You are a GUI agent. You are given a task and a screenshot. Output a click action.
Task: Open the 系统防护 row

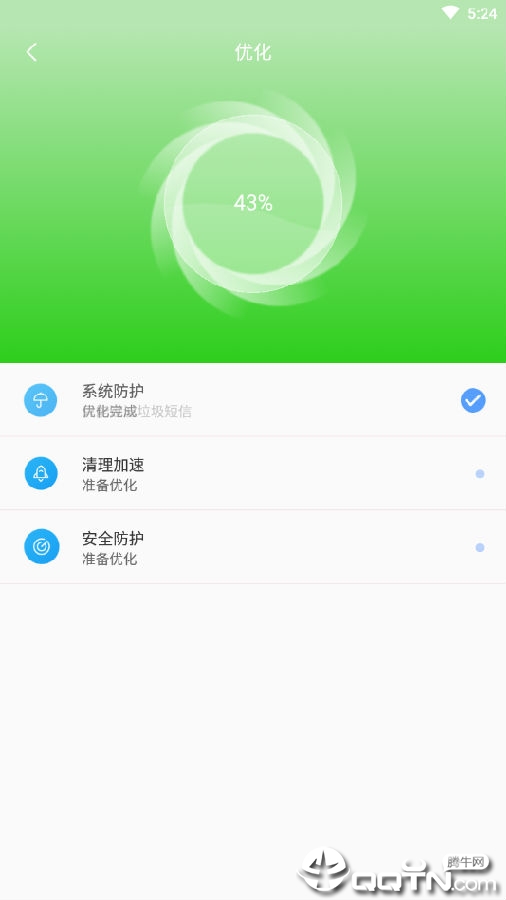[253, 399]
